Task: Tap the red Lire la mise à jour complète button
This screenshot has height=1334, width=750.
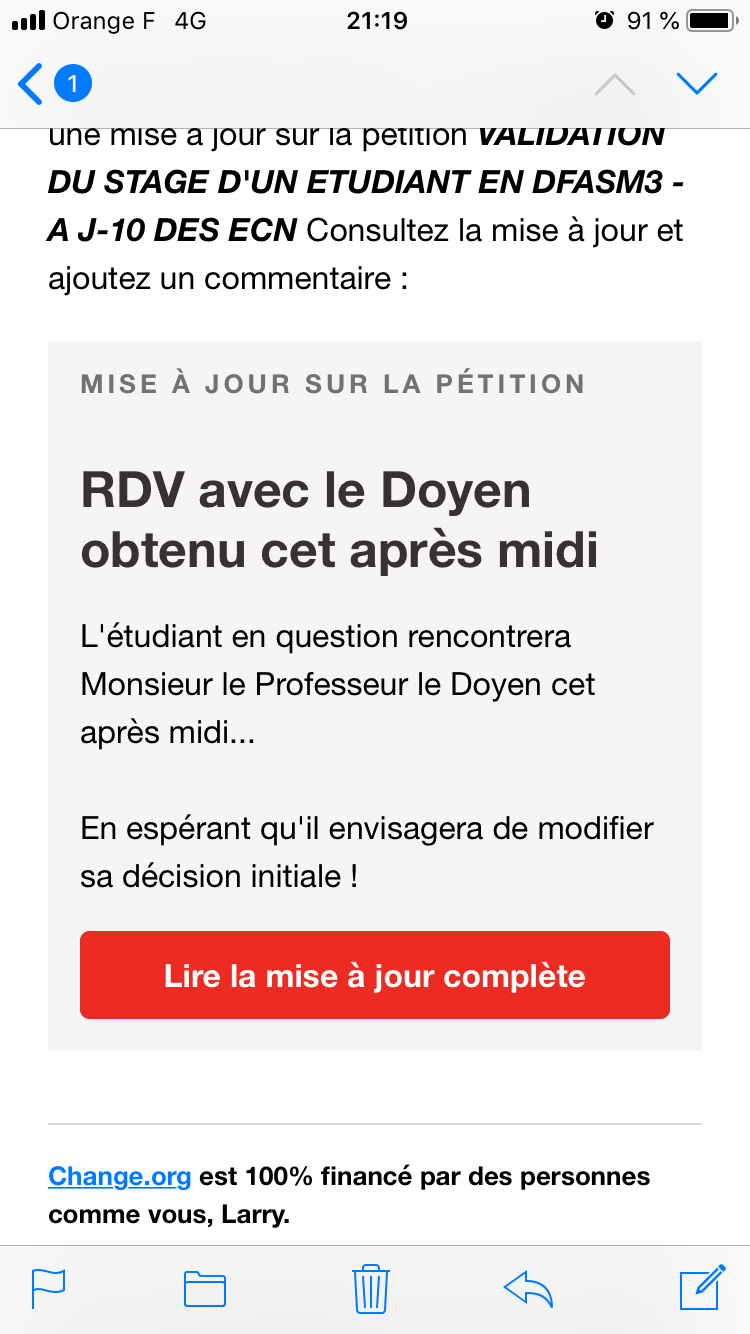Action: click(374, 975)
